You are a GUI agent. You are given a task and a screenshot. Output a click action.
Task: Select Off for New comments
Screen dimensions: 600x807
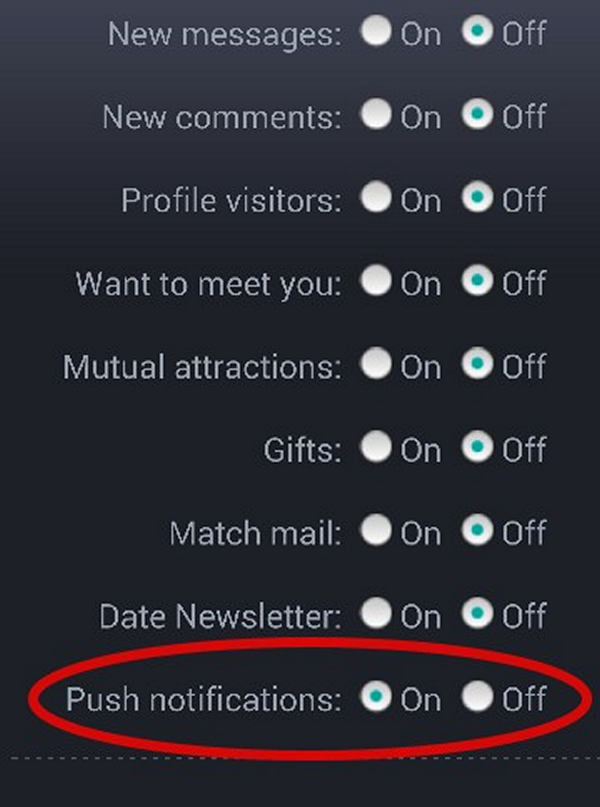coord(478,116)
